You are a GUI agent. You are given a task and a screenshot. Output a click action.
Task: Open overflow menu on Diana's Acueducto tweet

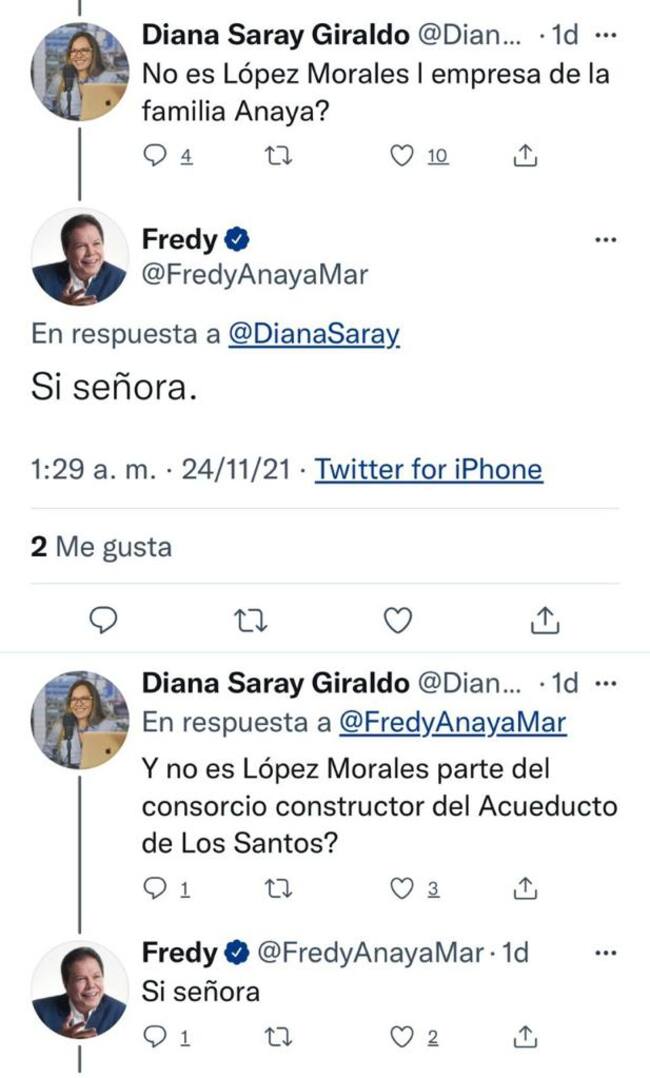(x=606, y=683)
